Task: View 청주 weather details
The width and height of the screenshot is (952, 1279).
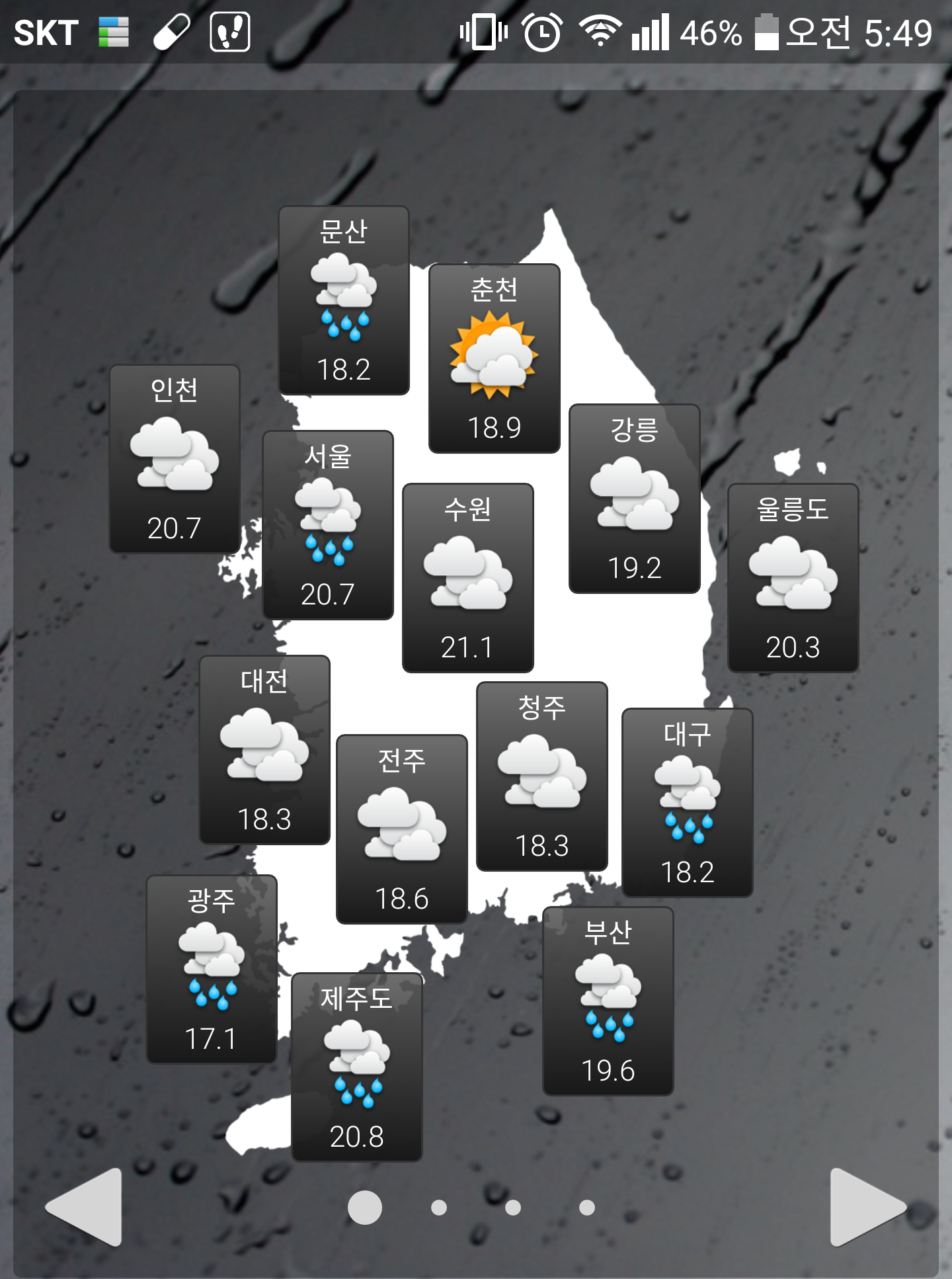Action: pyautogui.click(x=542, y=776)
